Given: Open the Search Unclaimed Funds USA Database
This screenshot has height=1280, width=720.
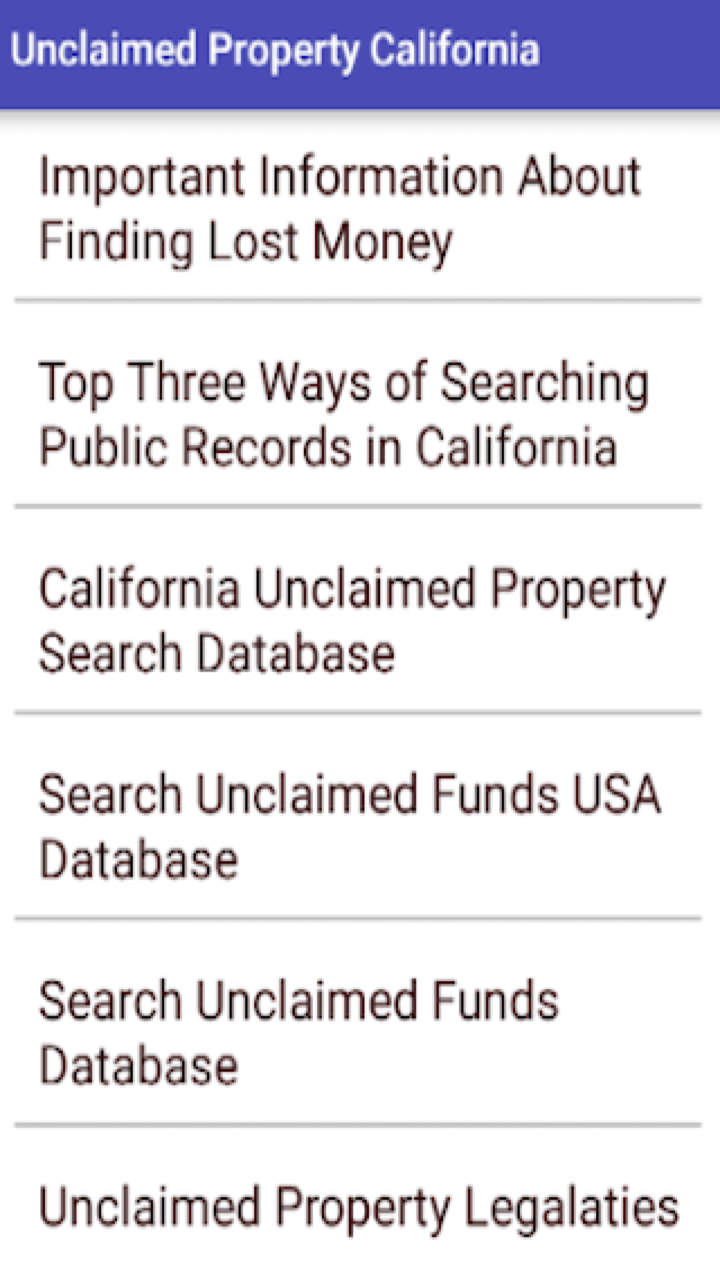Looking at the screenshot, I should click(x=349, y=826).
